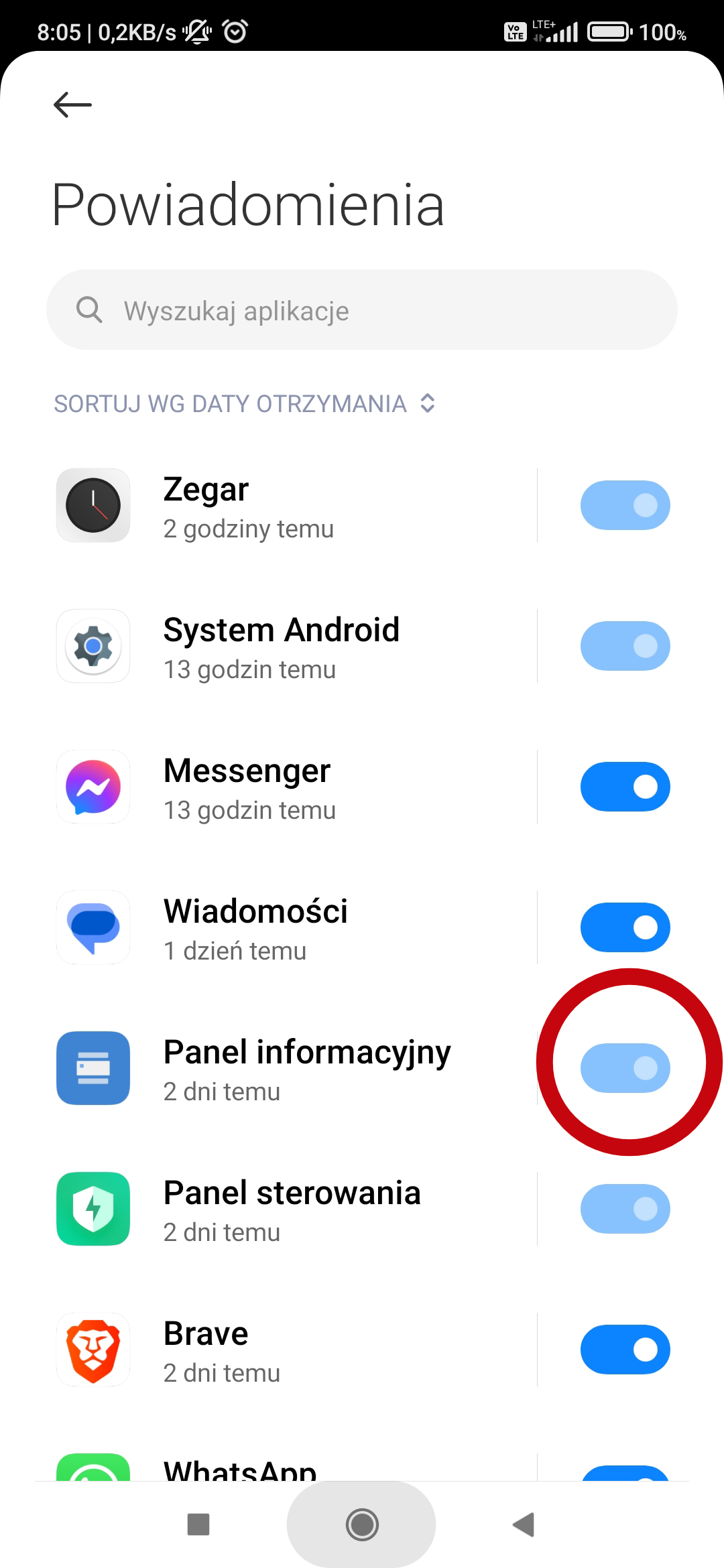
Task: Go back with the top arrow
Action: click(x=72, y=105)
